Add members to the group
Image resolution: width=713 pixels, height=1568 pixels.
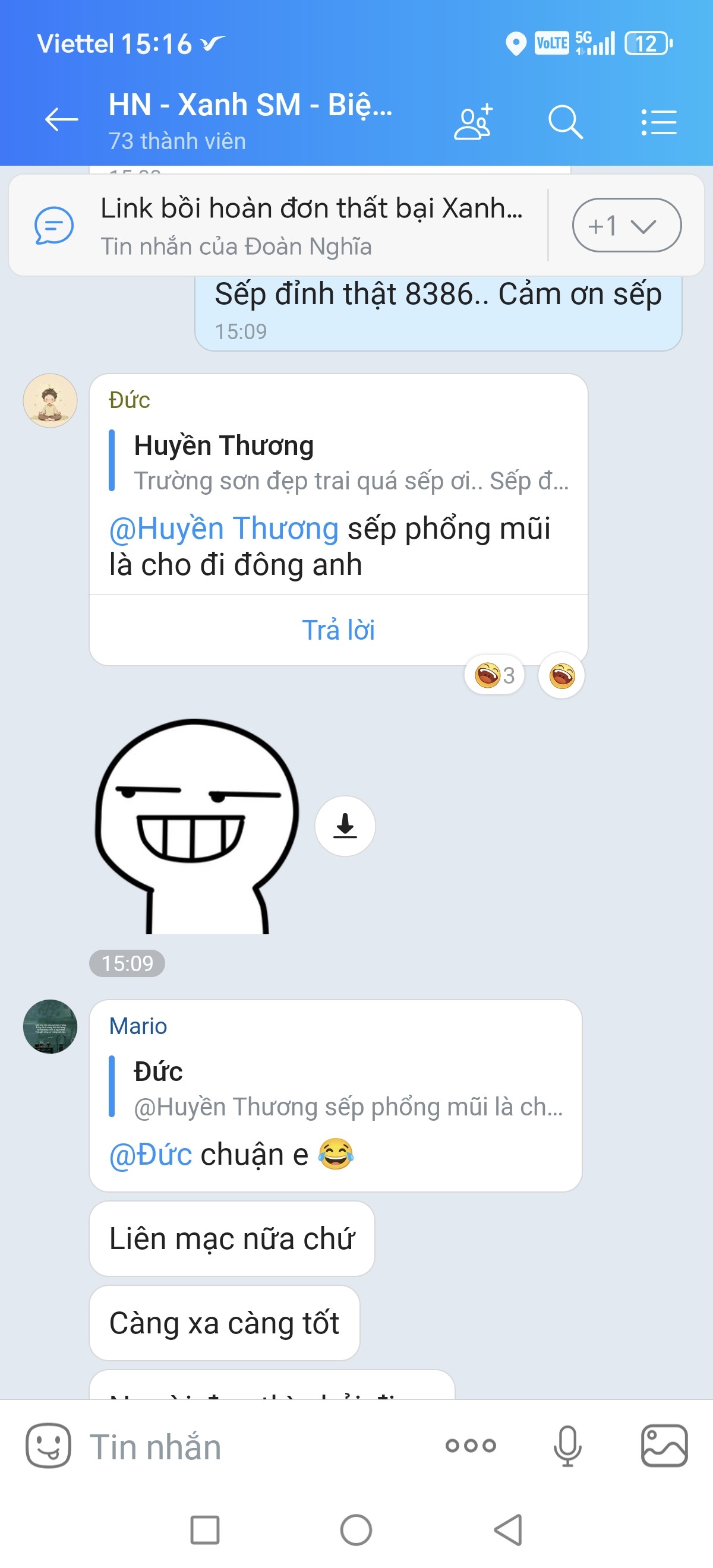tap(472, 121)
